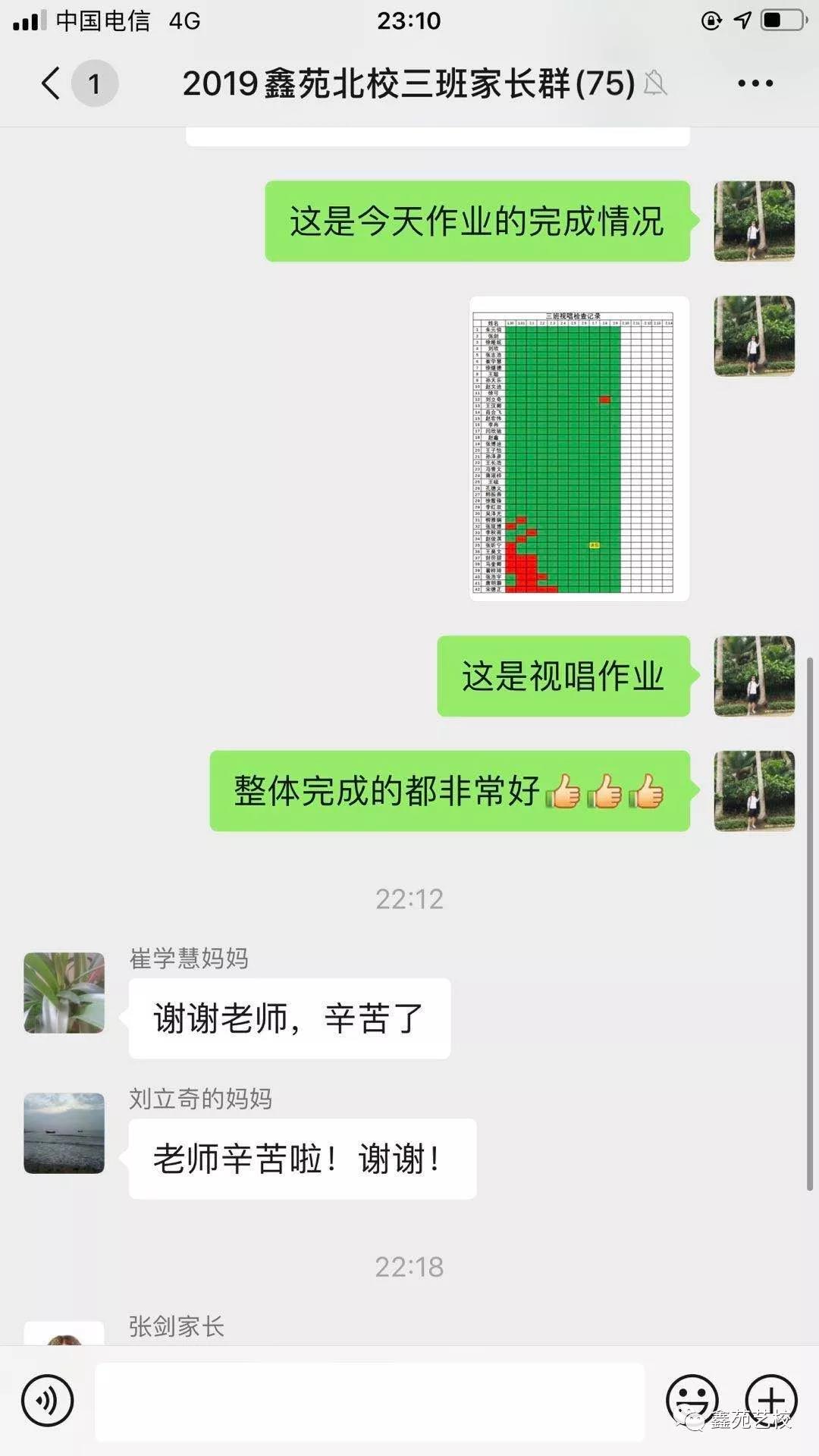Switch to voice message input
Image resolution: width=819 pixels, height=1456 pixels.
click(x=47, y=1401)
